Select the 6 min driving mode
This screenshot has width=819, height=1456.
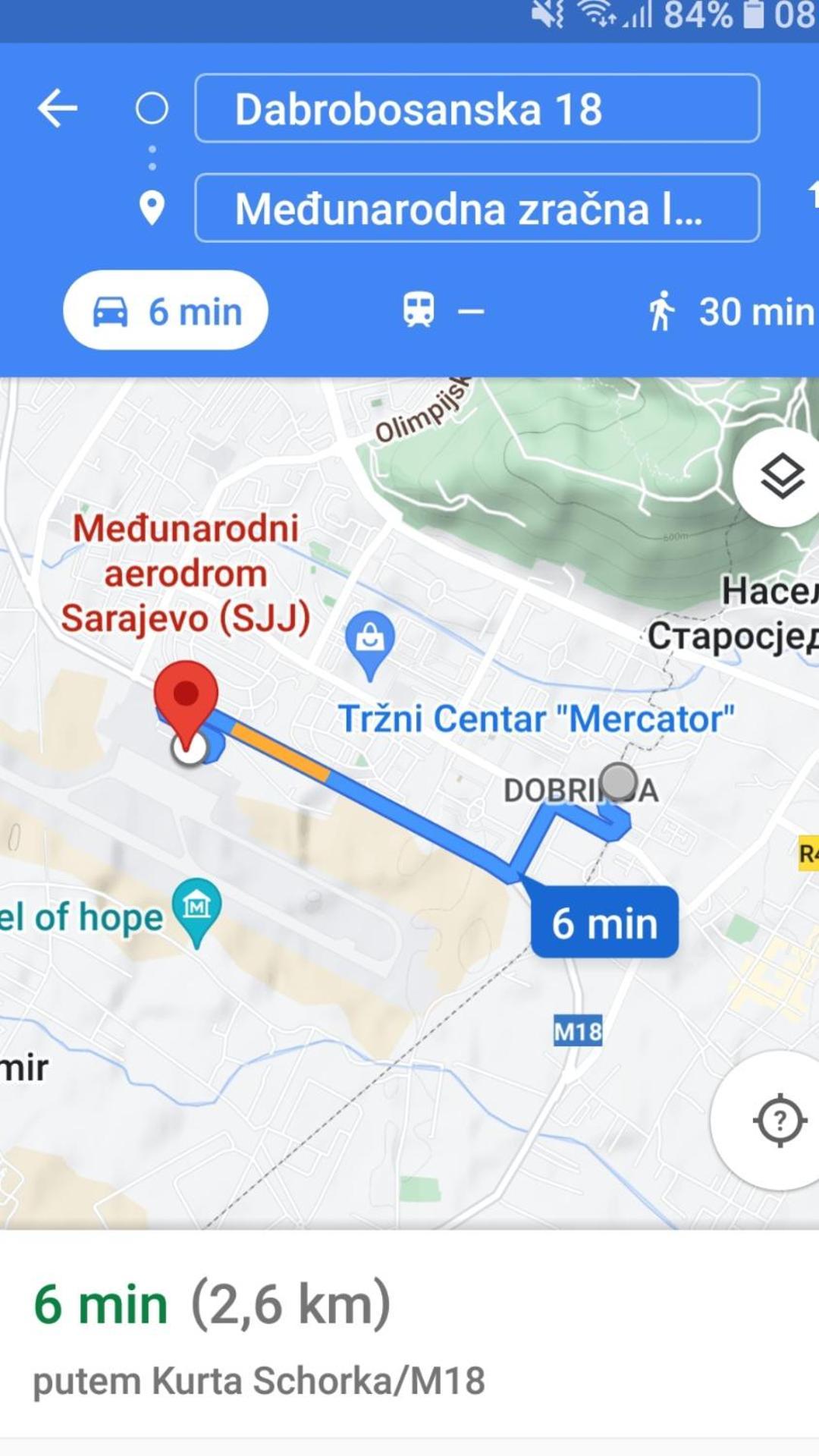(165, 311)
